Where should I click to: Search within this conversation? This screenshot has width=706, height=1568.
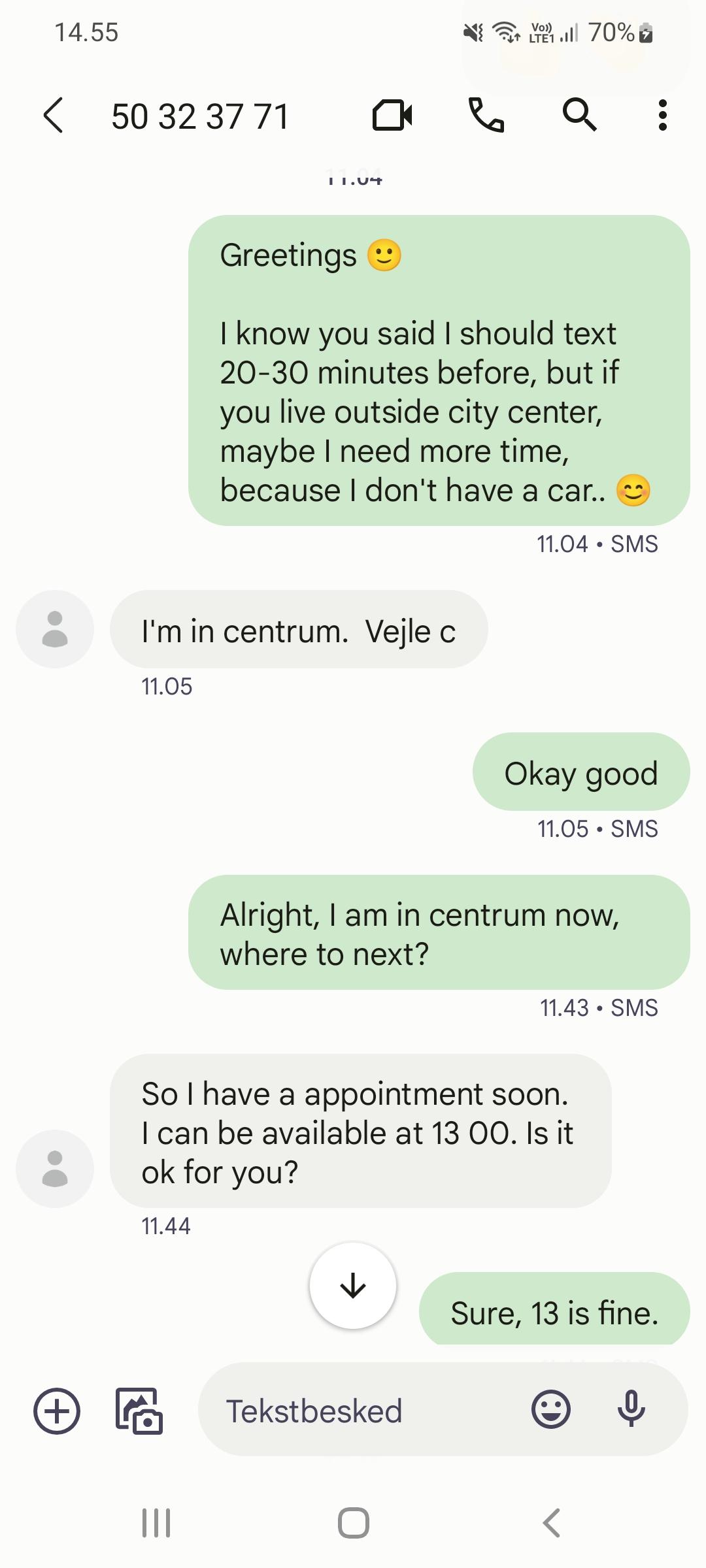pos(579,116)
